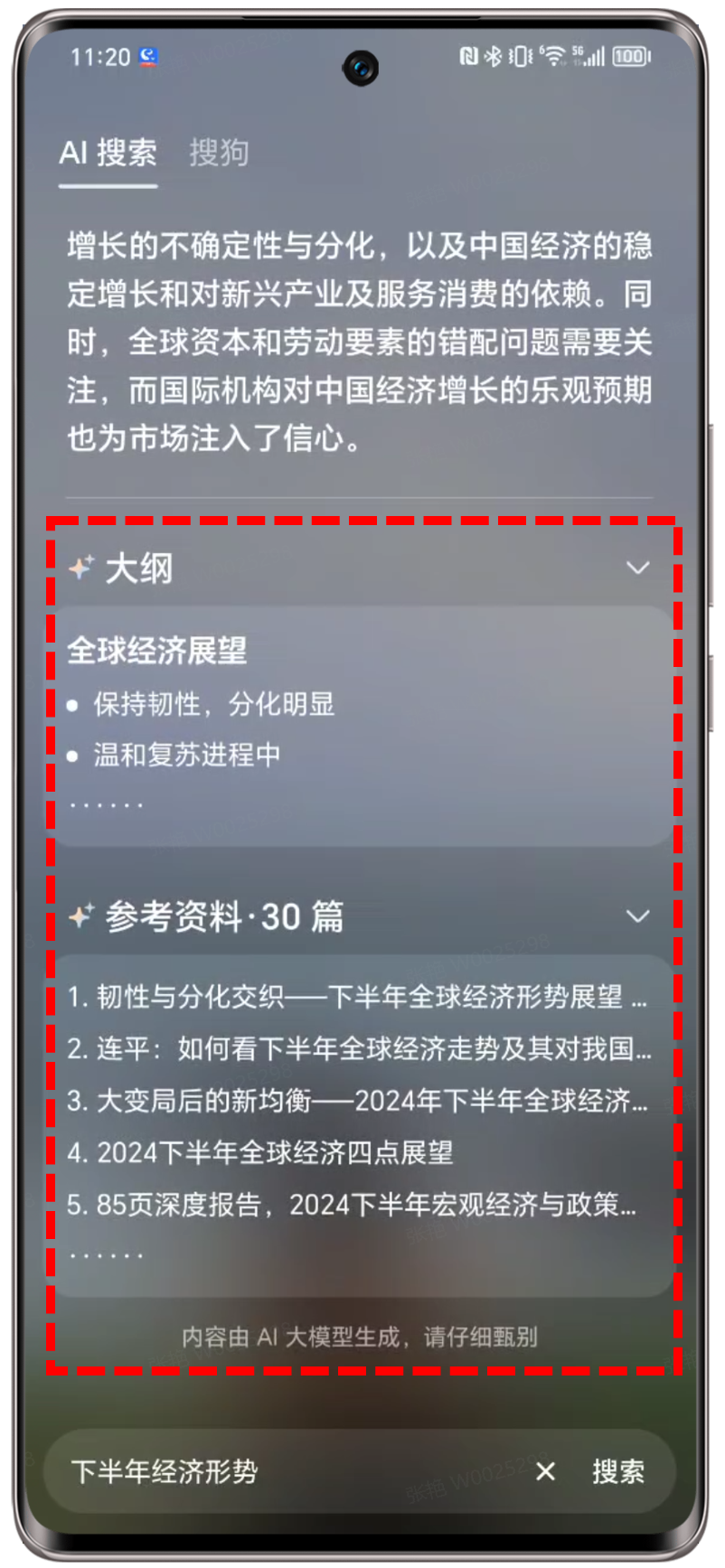This screenshot has width=725, height=1568.
Task: Tap the 搜索 button
Action: pos(618,1472)
